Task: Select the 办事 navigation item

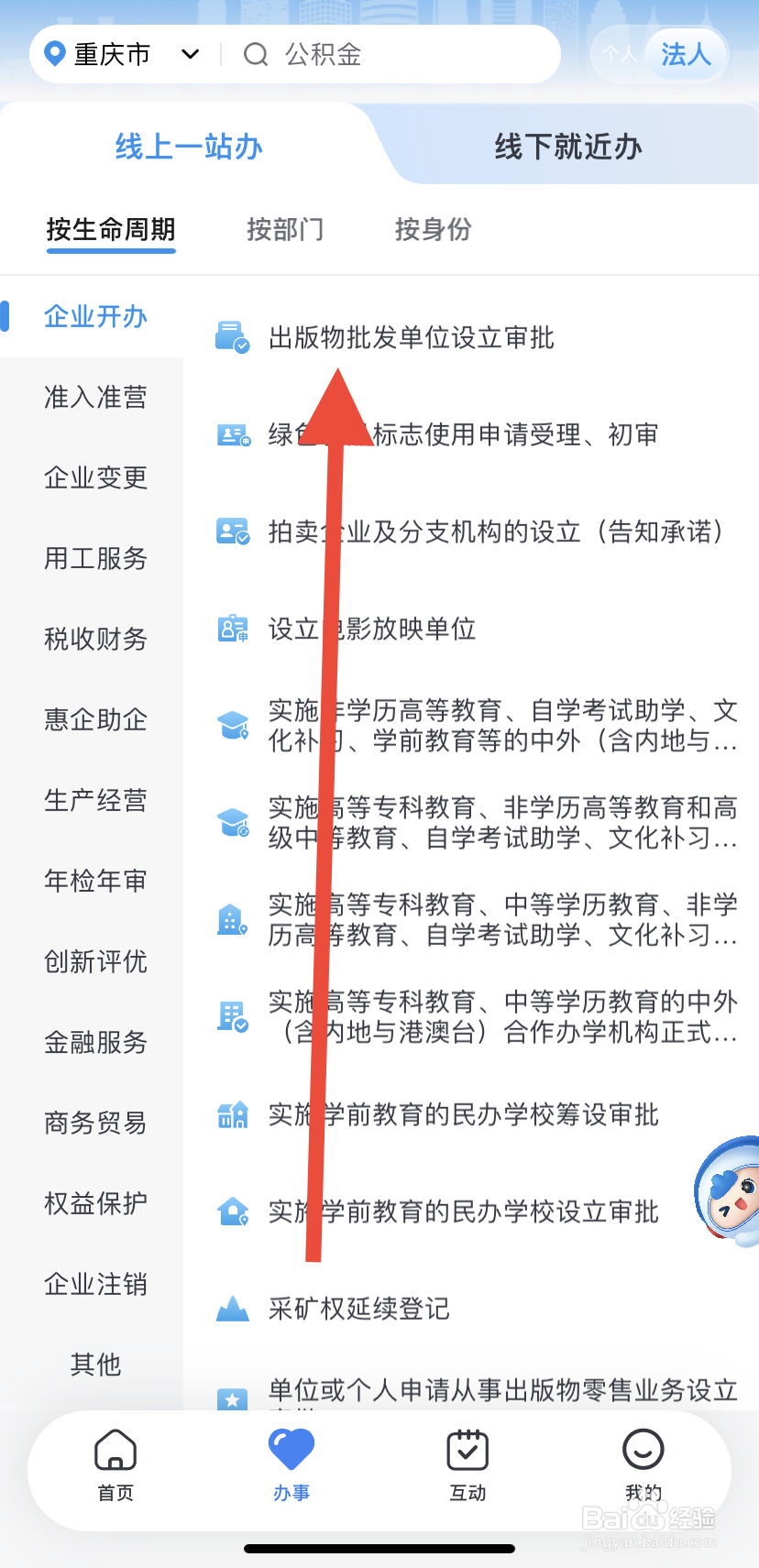Action: 291,1452
